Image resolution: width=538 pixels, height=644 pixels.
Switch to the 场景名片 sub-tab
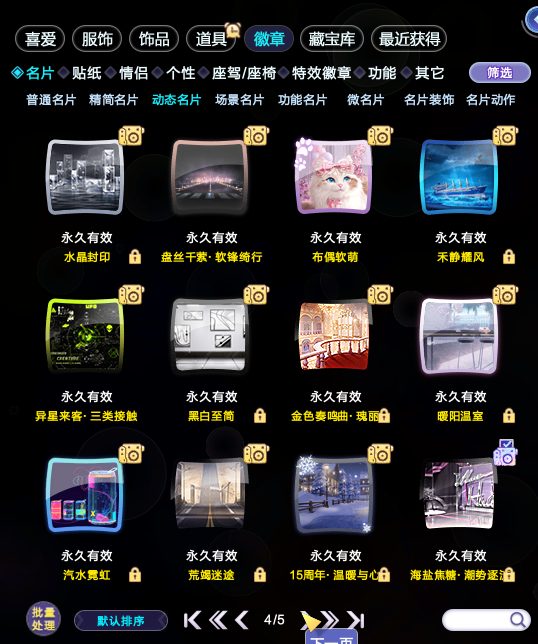(x=239, y=100)
